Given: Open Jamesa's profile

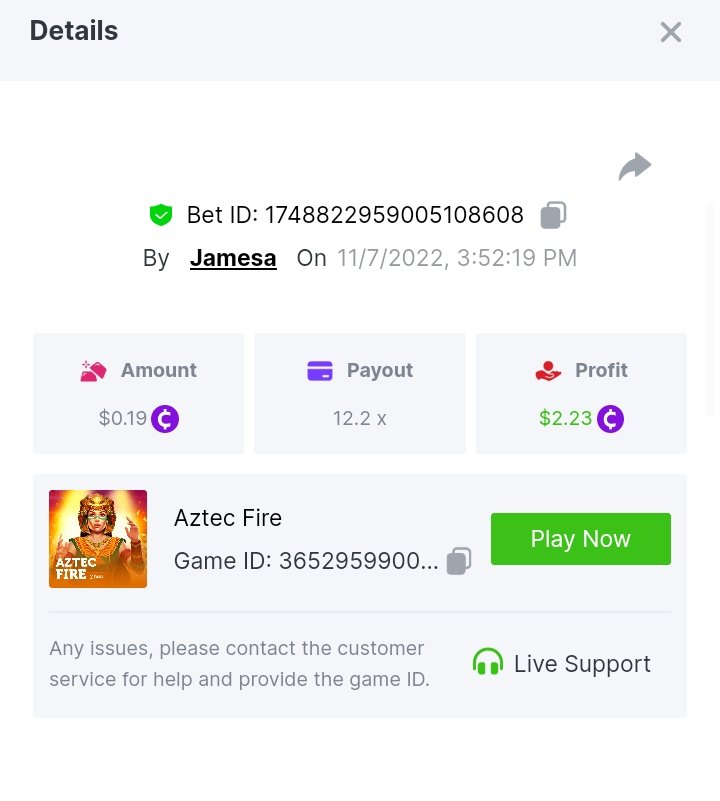Looking at the screenshot, I should point(233,258).
